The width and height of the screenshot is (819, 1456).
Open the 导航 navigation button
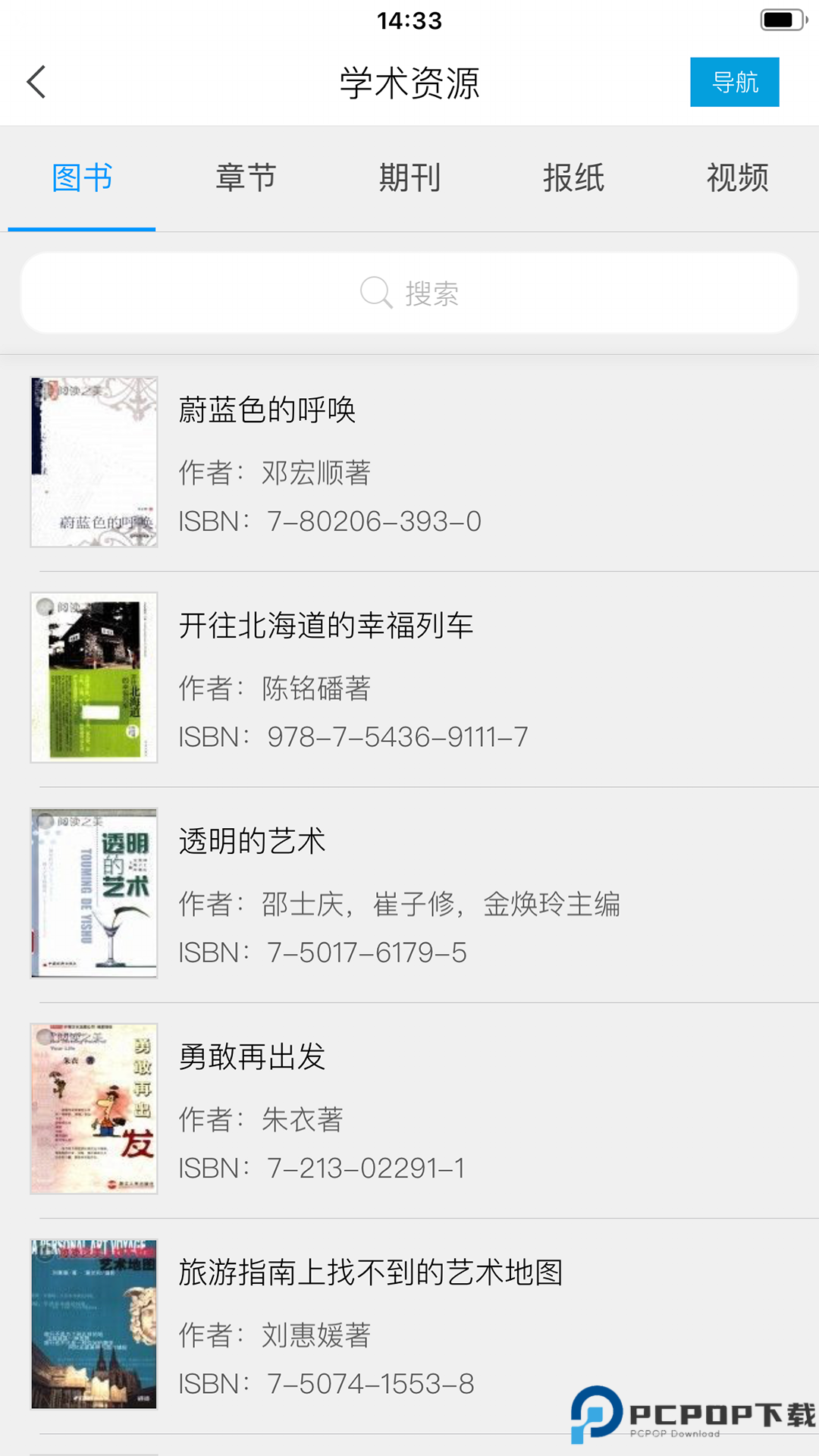tap(734, 82)
